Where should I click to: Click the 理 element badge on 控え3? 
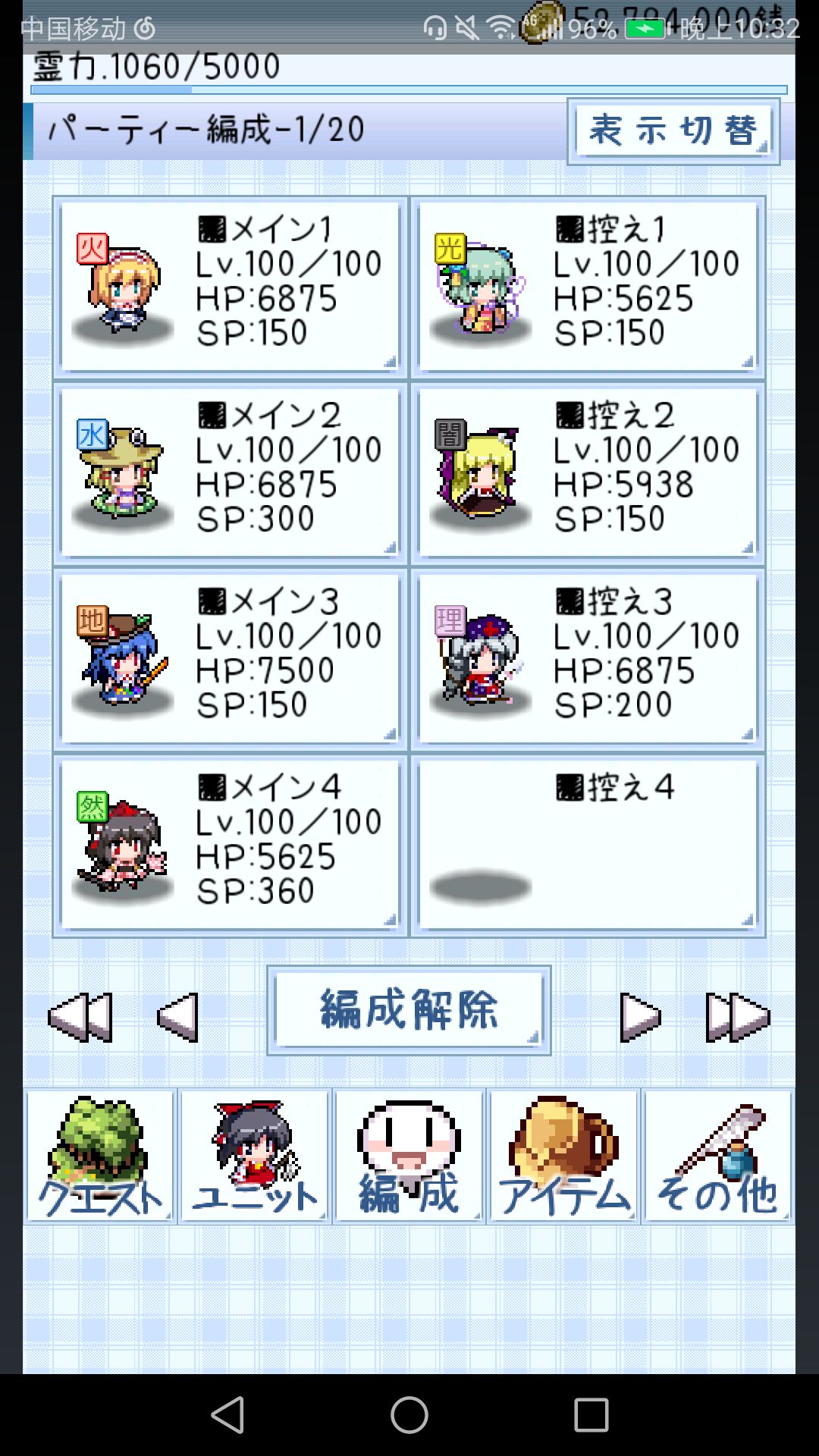pos(447,617)
